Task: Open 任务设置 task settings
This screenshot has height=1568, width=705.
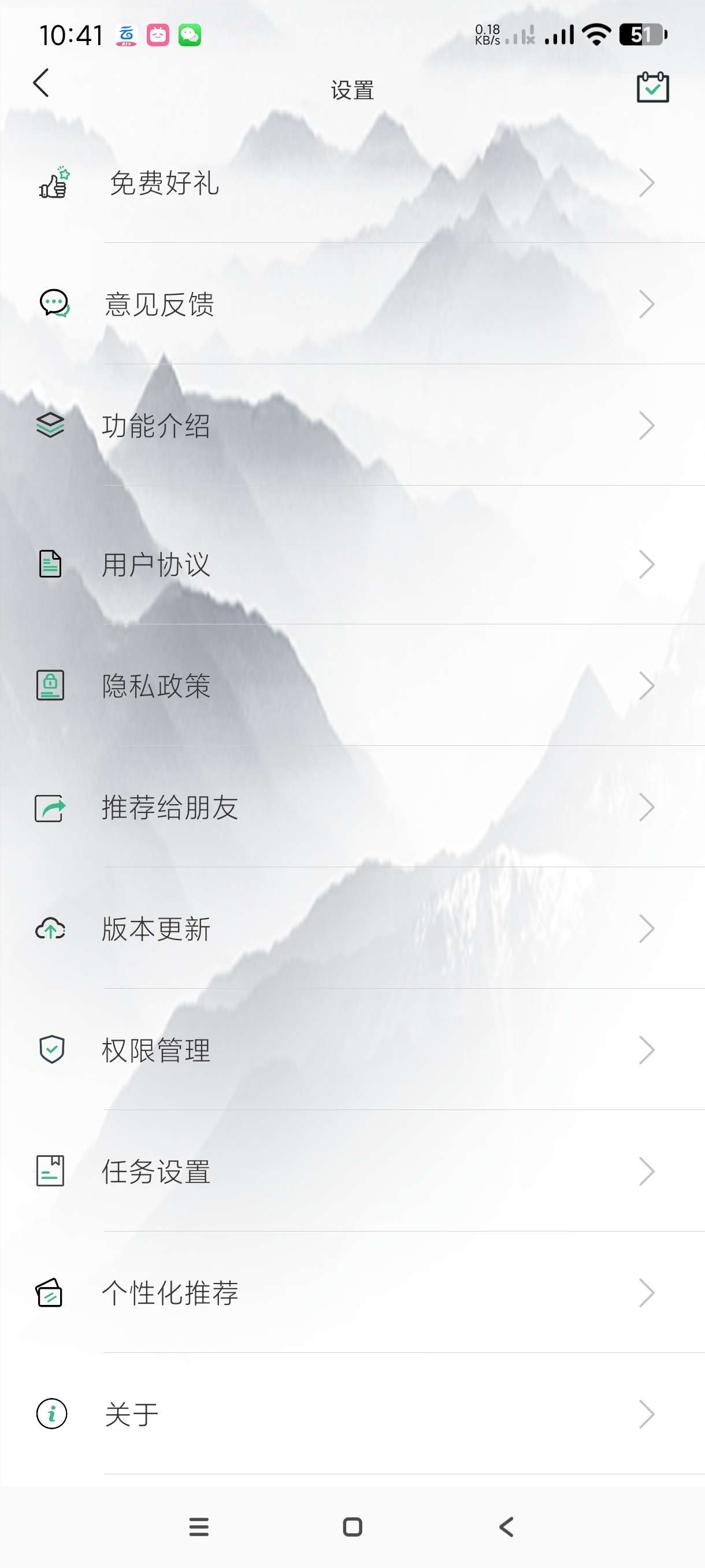Action: coord(157,1171)
